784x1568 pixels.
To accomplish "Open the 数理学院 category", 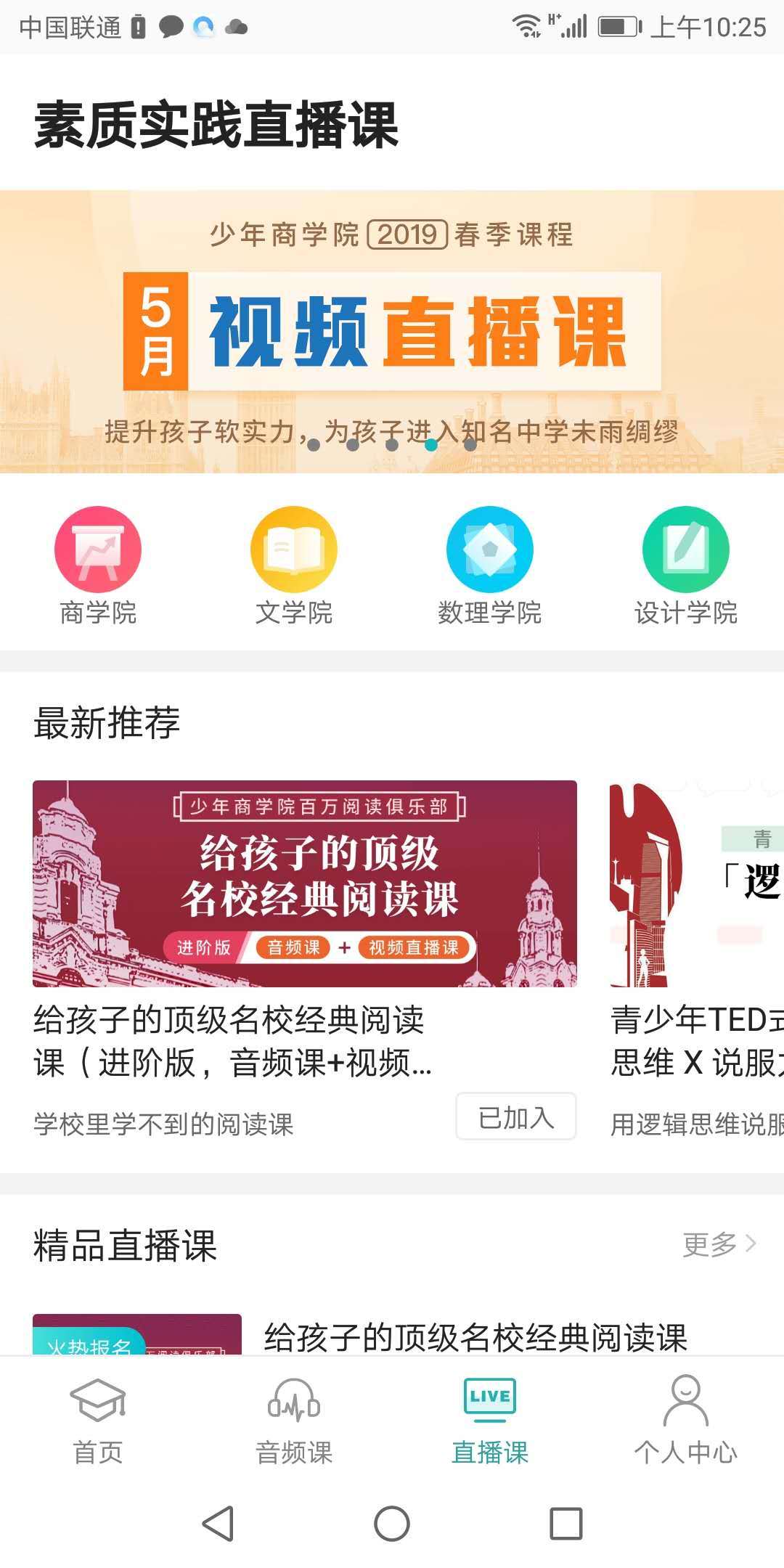I will click(490, 565).
